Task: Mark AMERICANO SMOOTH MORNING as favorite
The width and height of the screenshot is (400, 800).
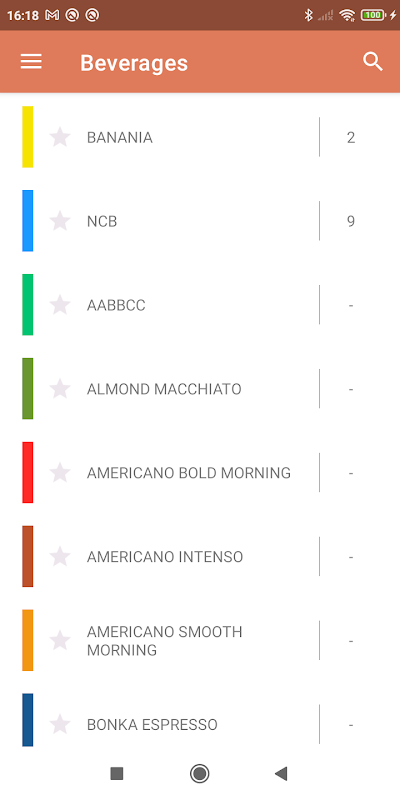Action: tap(60, 640)
